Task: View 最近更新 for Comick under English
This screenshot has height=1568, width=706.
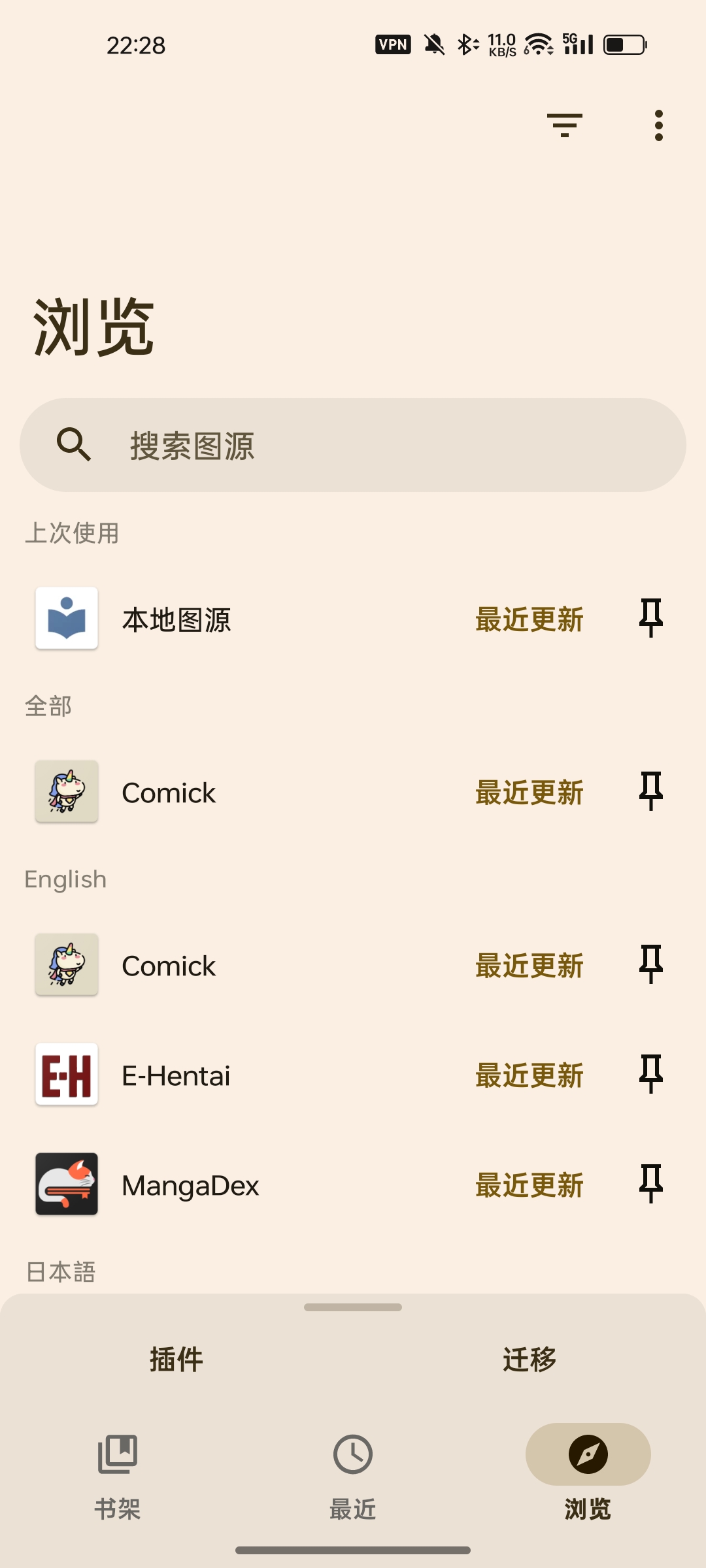Action: click(x=529, y=966)
